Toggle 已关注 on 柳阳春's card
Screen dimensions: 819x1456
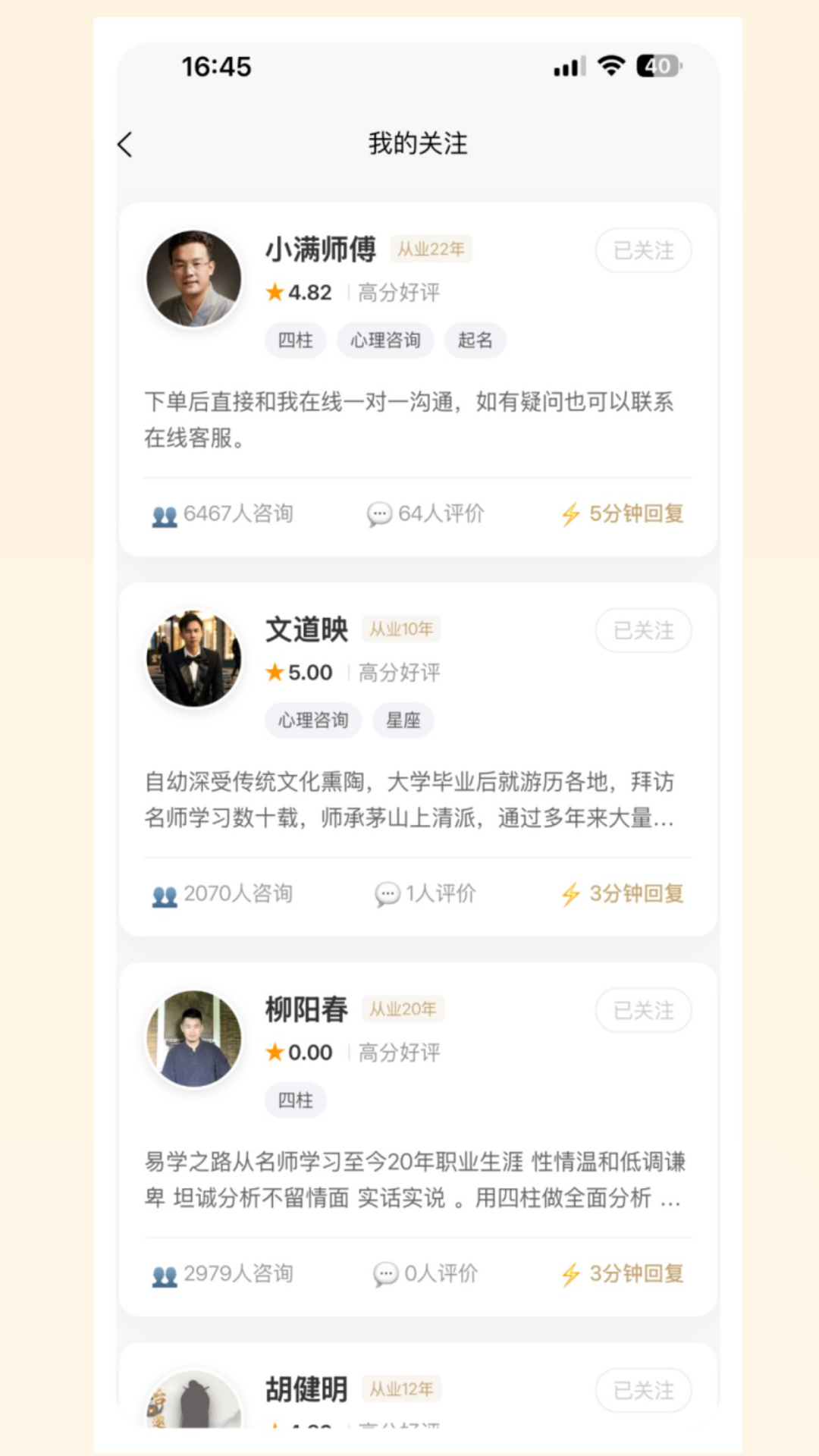coord(643,1010)
